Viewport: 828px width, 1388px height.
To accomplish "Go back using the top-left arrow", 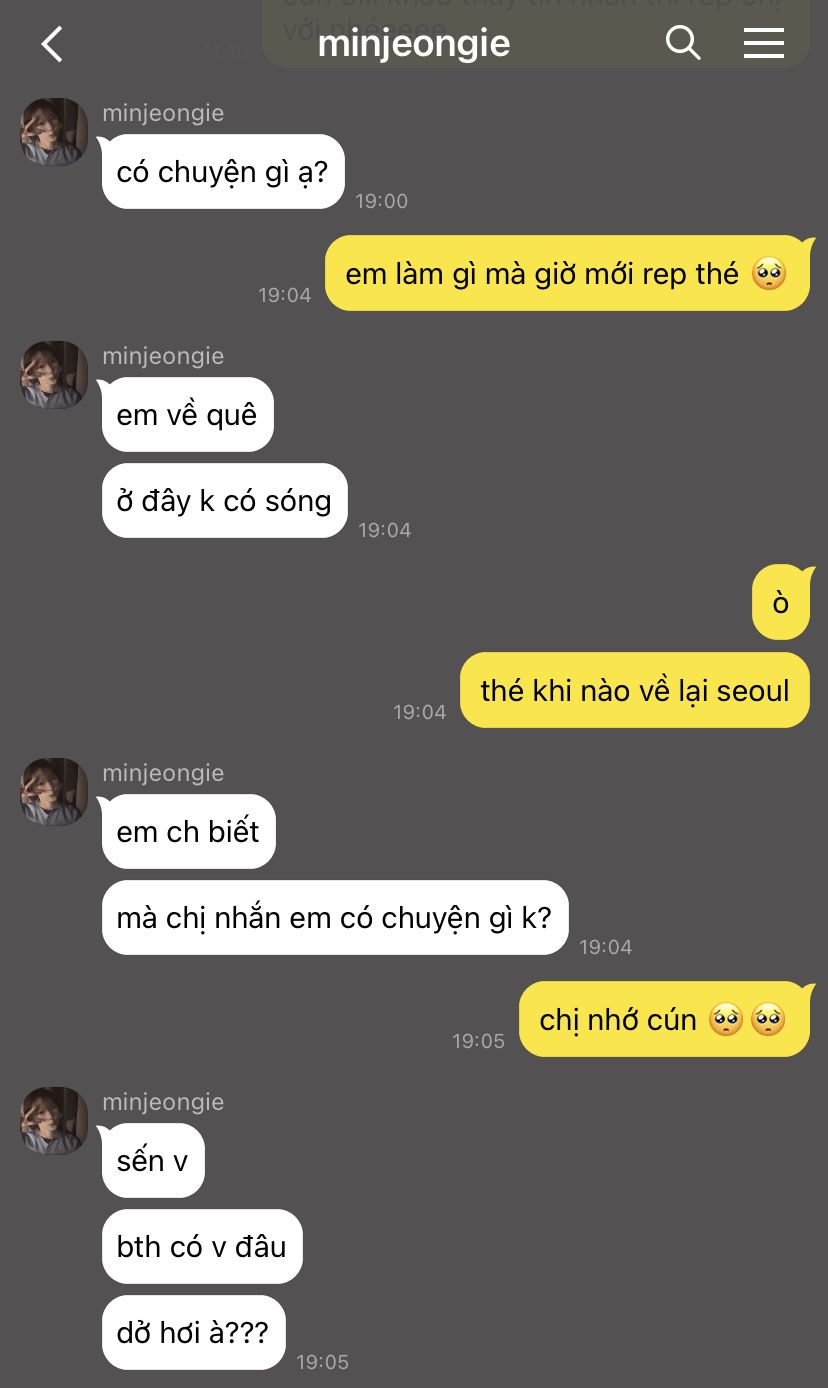I will tap(52, 44).
